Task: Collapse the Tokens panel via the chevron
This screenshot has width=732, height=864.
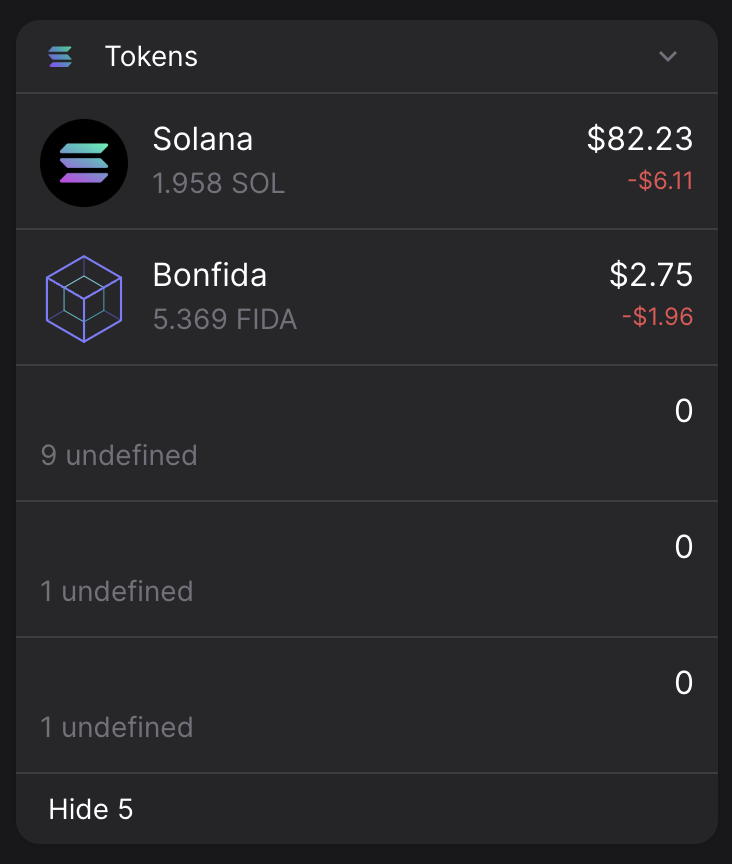Action: tap(668, 58)
